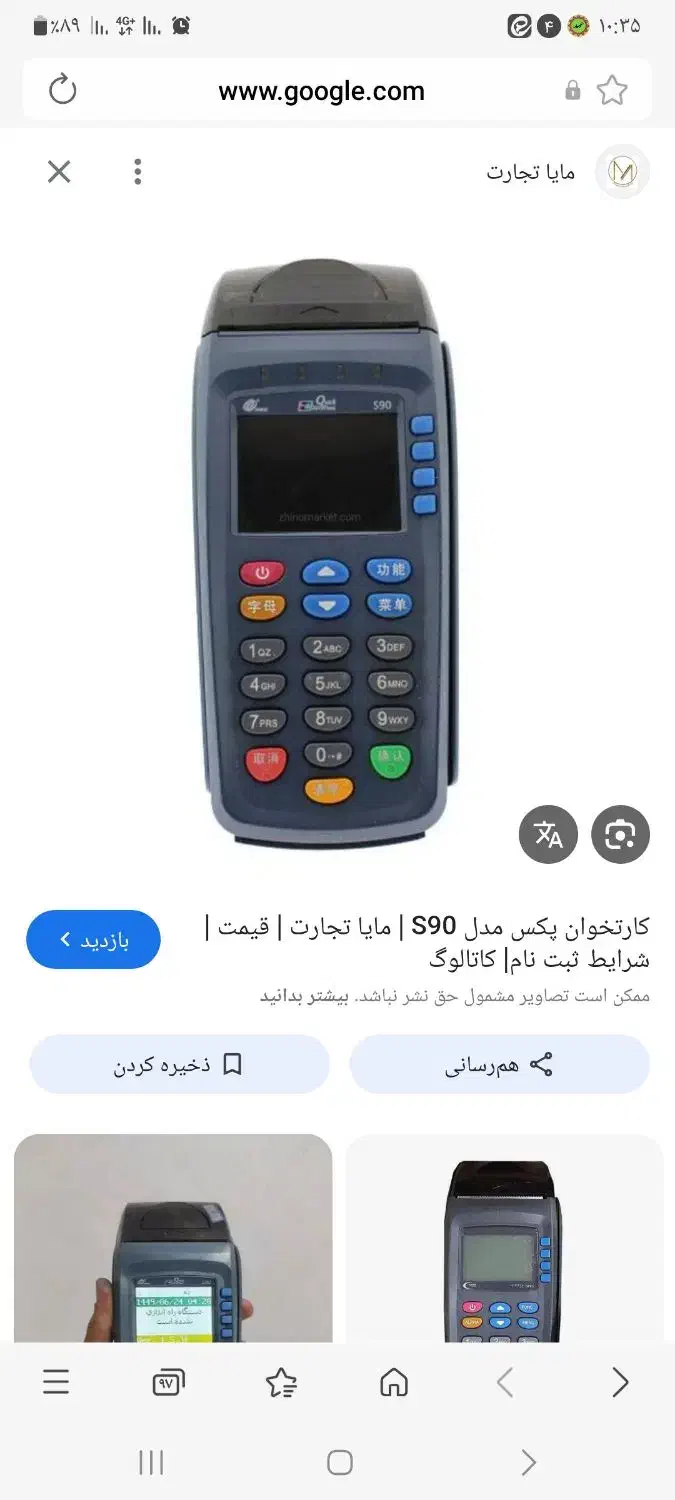Translate text in the image
This screenshot has height=1500, width=675.
pos(548,834)
